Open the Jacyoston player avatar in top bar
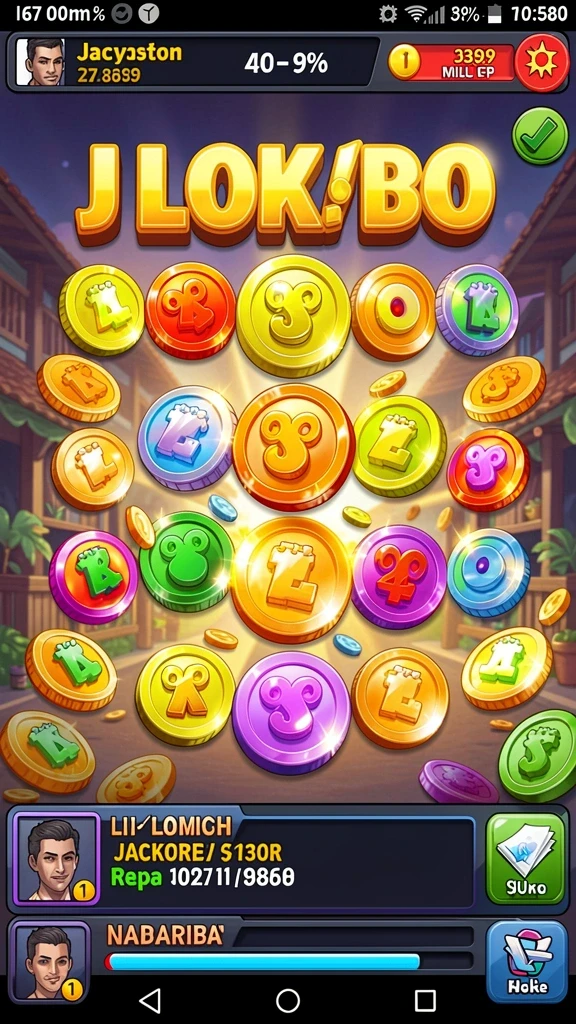The height and width of the screenshot is (1024, 576). (x=40, y=62)
